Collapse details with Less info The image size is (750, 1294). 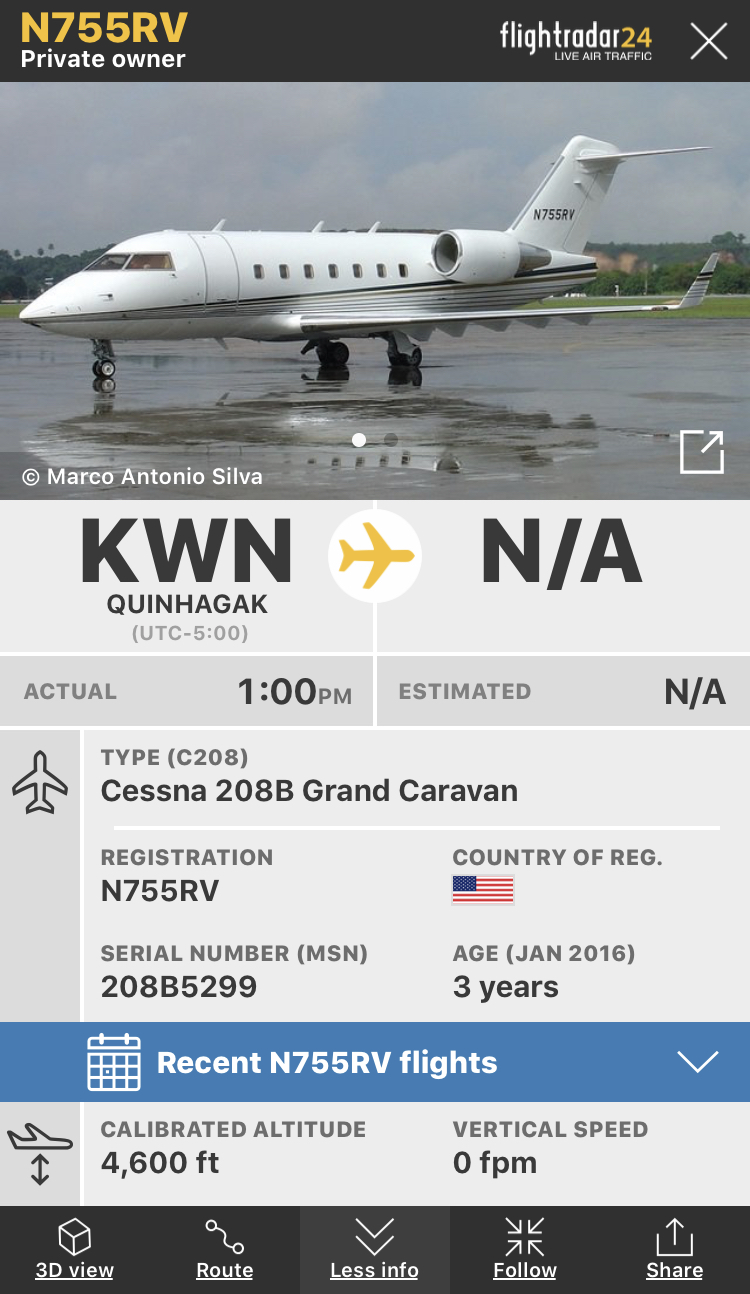coord(374,1249)
